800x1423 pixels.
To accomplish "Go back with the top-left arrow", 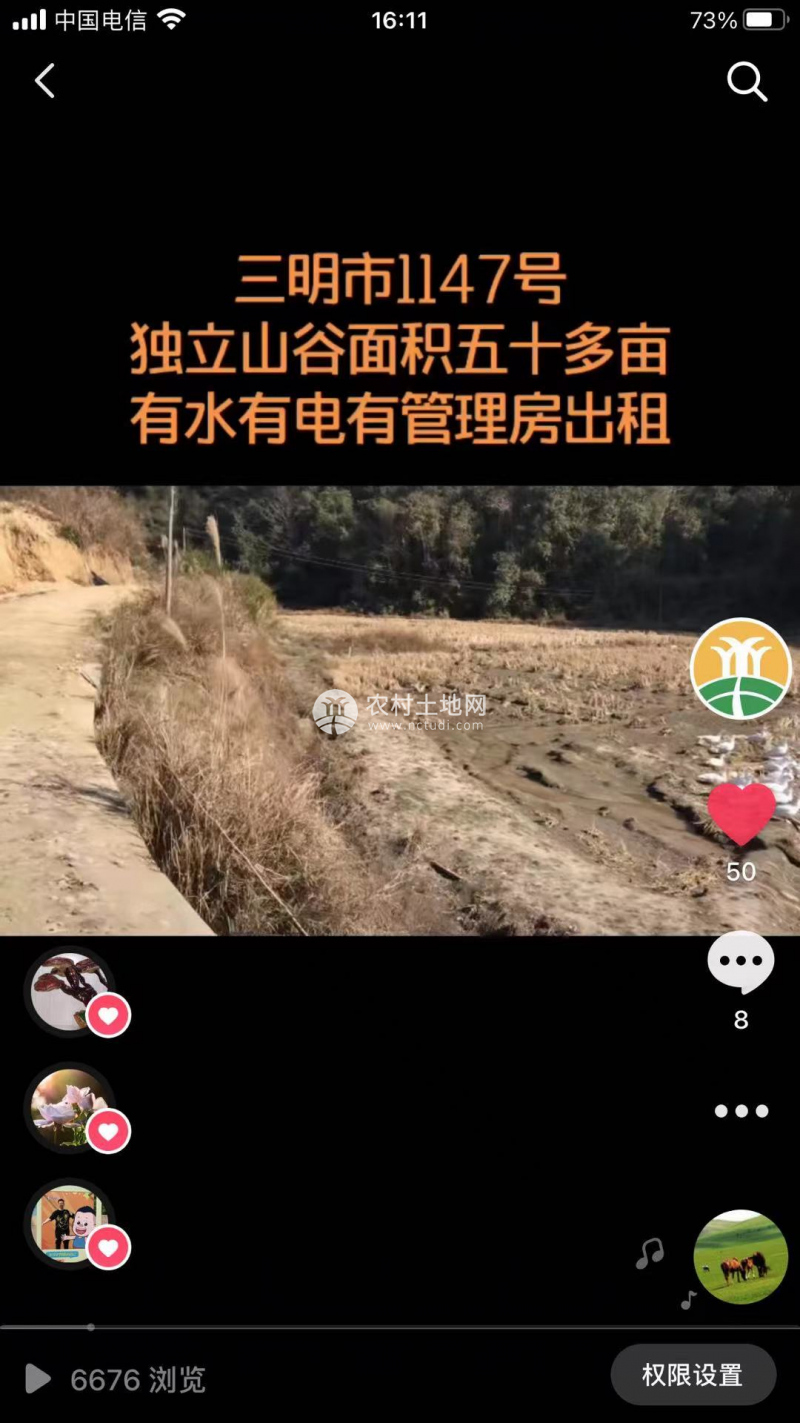I will pyautogui.click(x=45, y=81).
